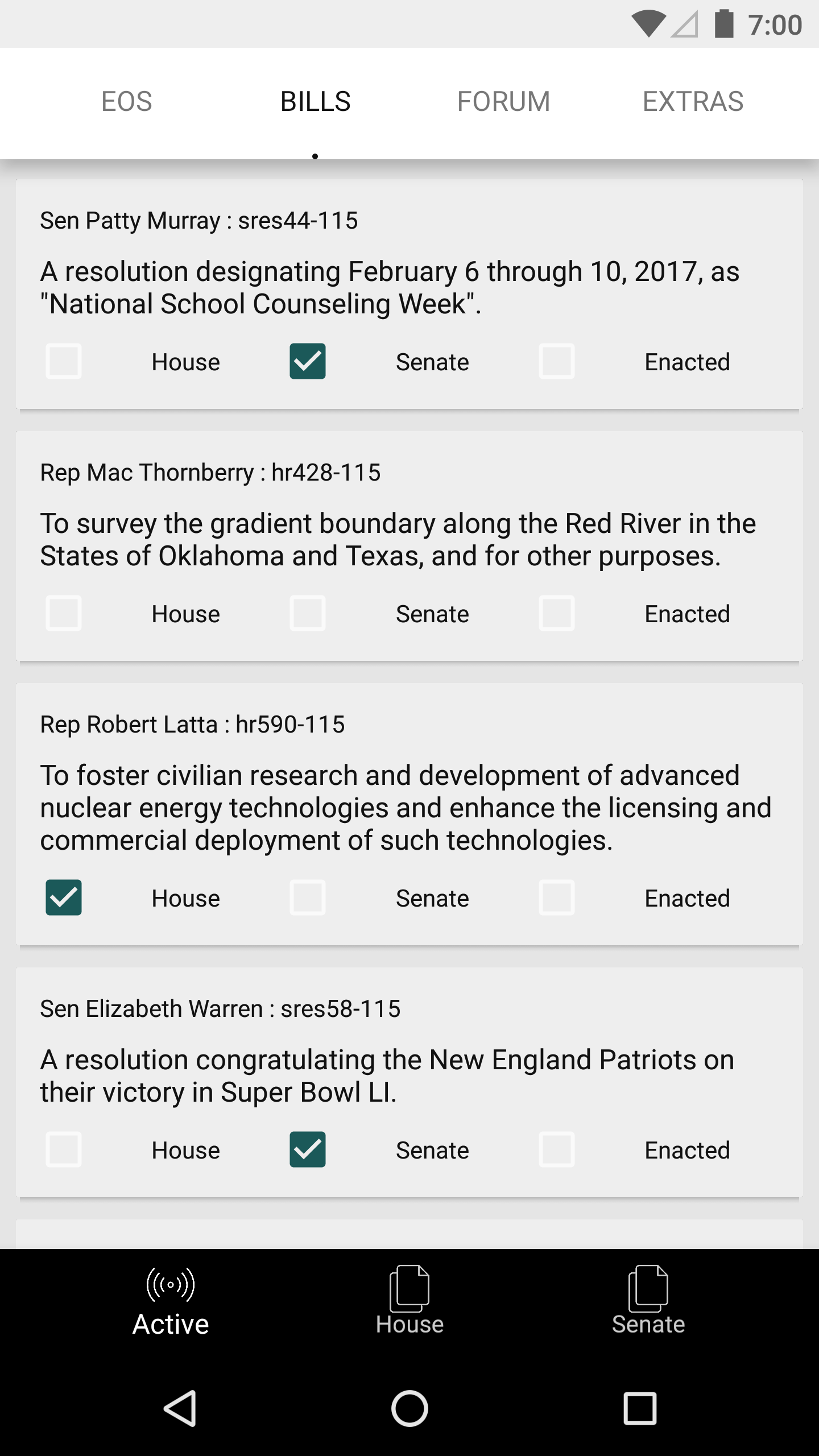
Task: Check the Enacted box on hr428-115
Action: [557, 613]
